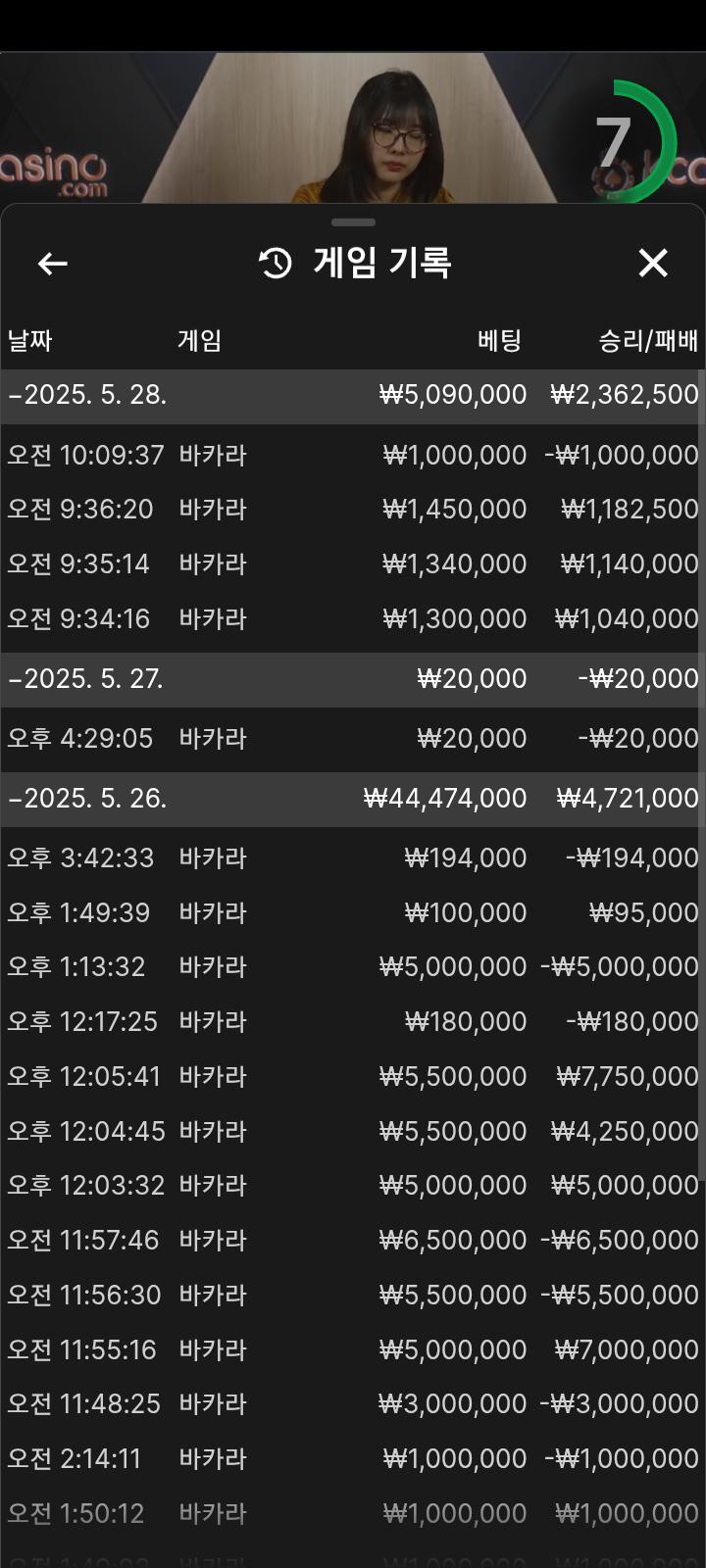Open the 오전 11:55:16 baccarat round

pyautogui.click(x=353, y=1350)
